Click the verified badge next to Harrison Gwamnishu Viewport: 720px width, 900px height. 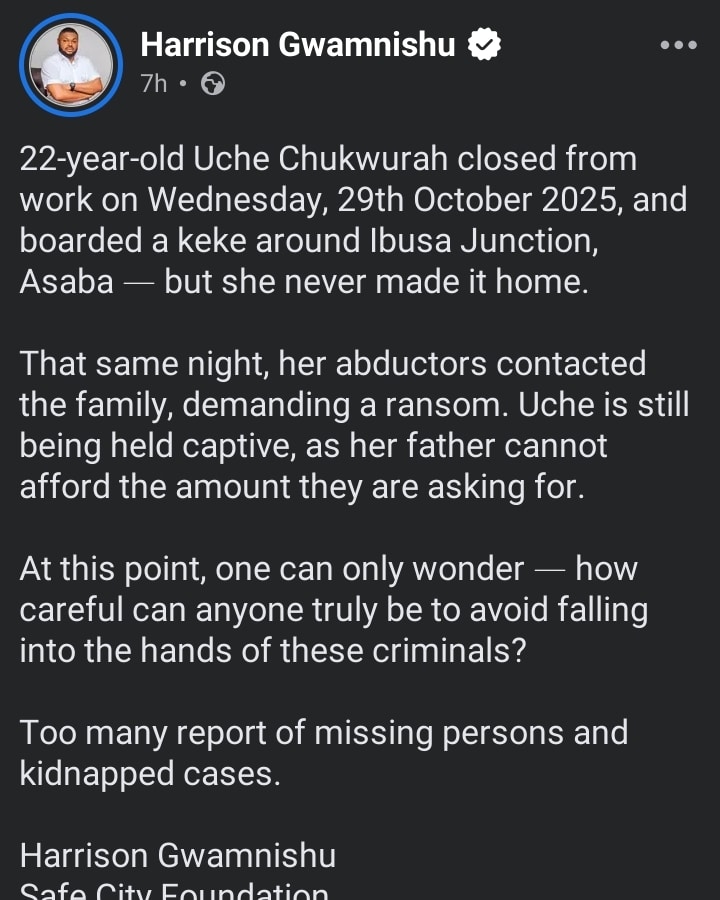[485, 43]
